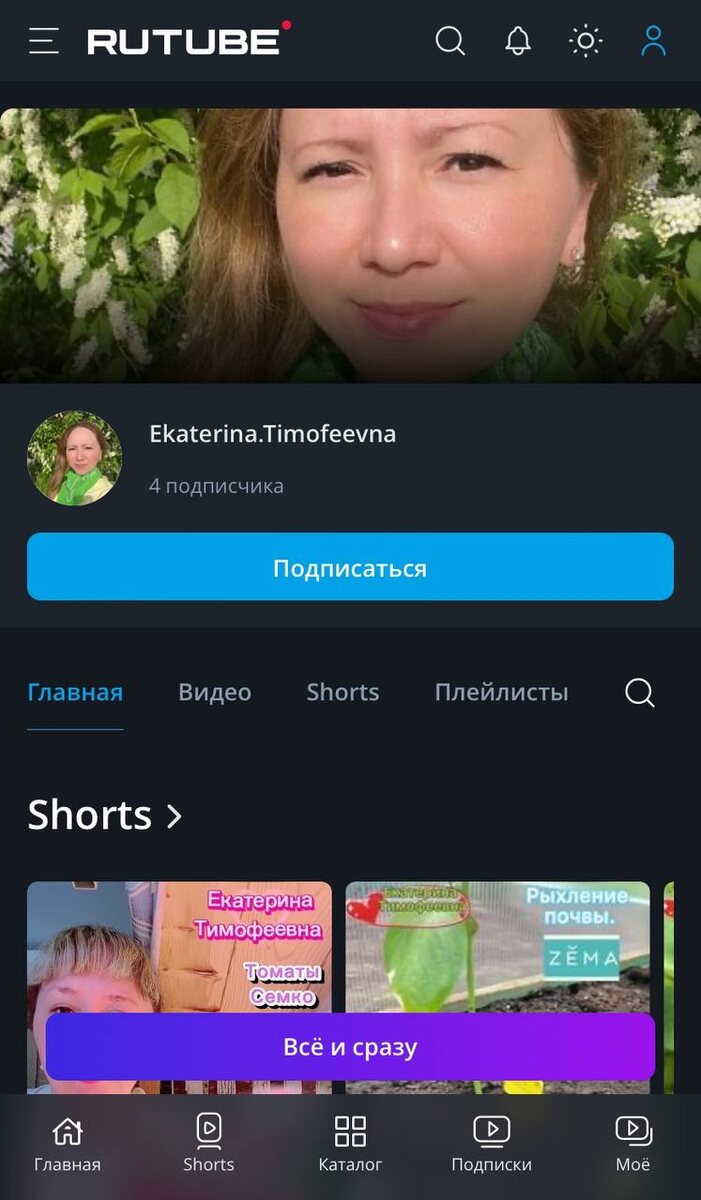Viewport: 701px width, 1200px height.
Task: Open the user profile icon
Action: click(653, 41)
